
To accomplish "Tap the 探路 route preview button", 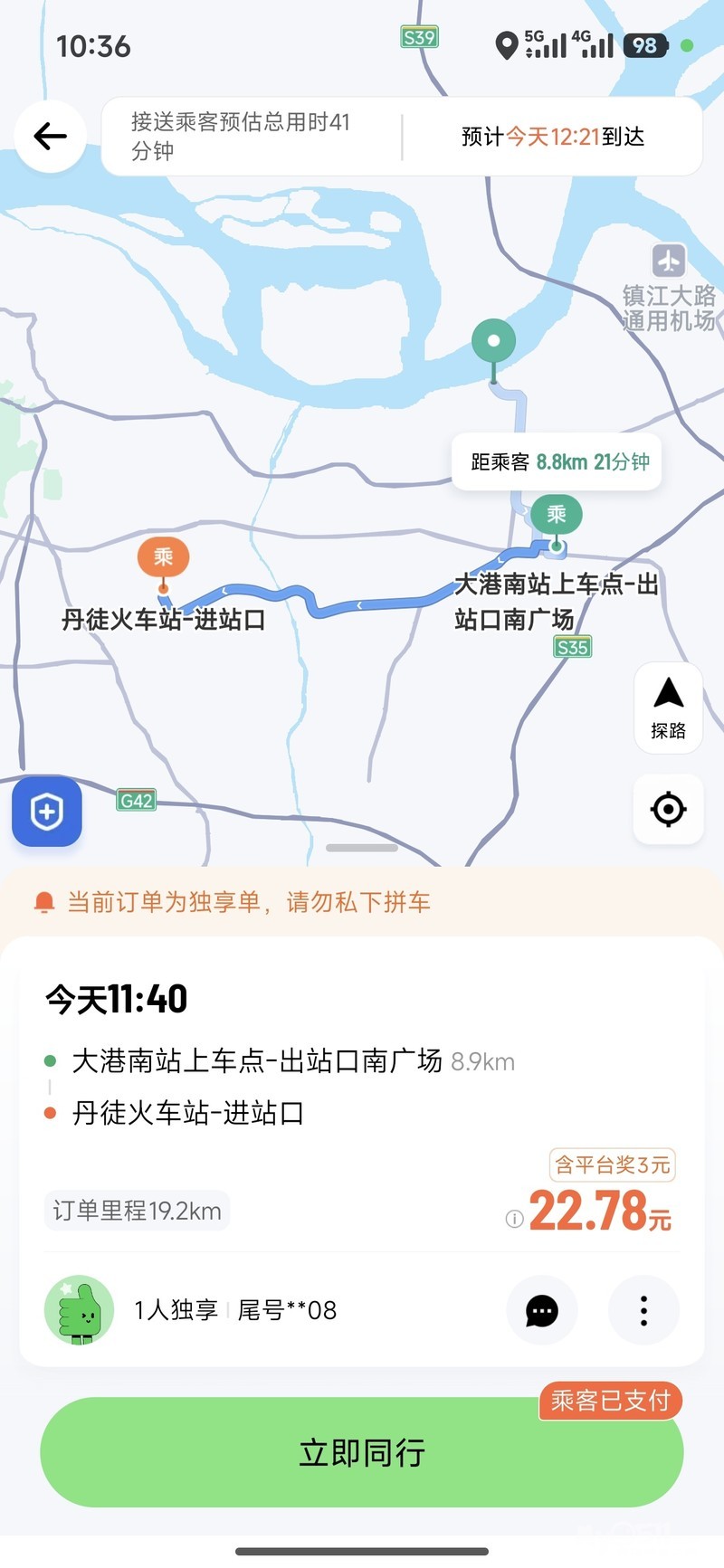I will (668, 707).
